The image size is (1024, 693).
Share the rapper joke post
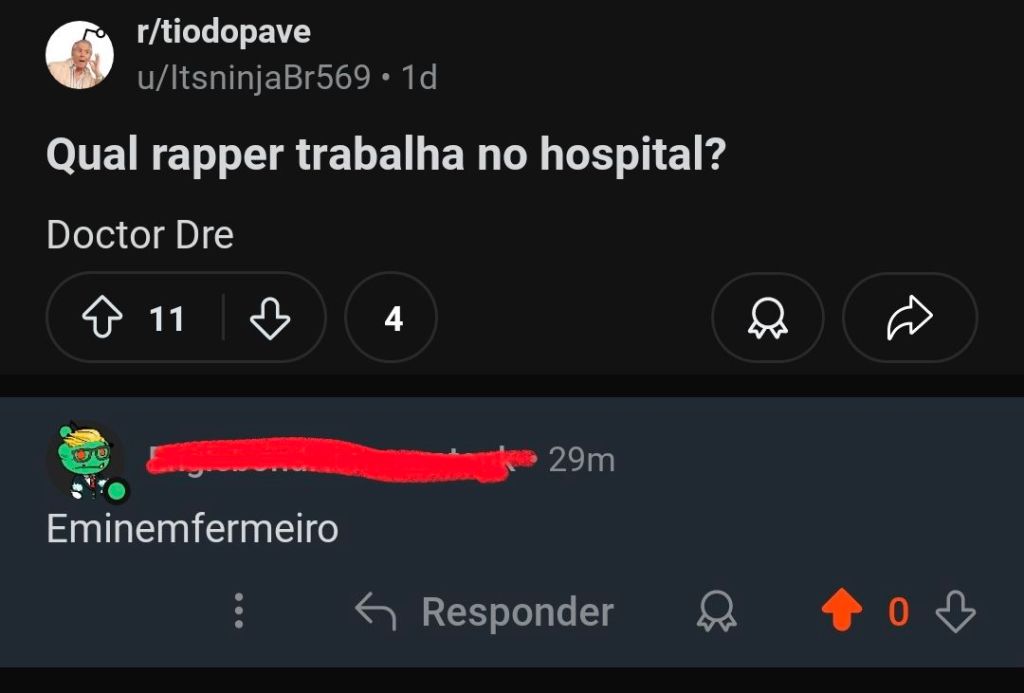(x=909, y=318)
